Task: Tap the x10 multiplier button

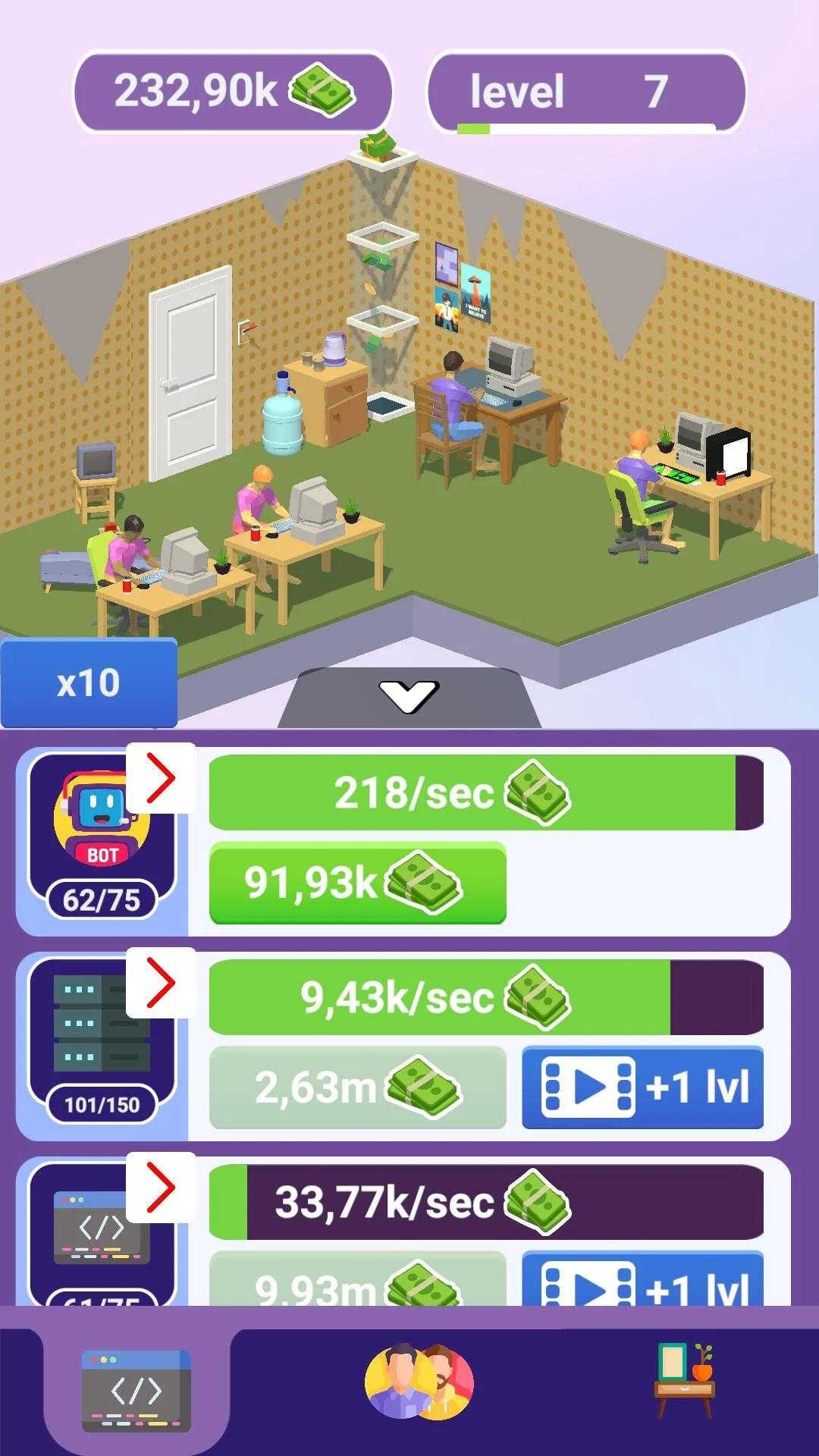Action: [89, 683]
